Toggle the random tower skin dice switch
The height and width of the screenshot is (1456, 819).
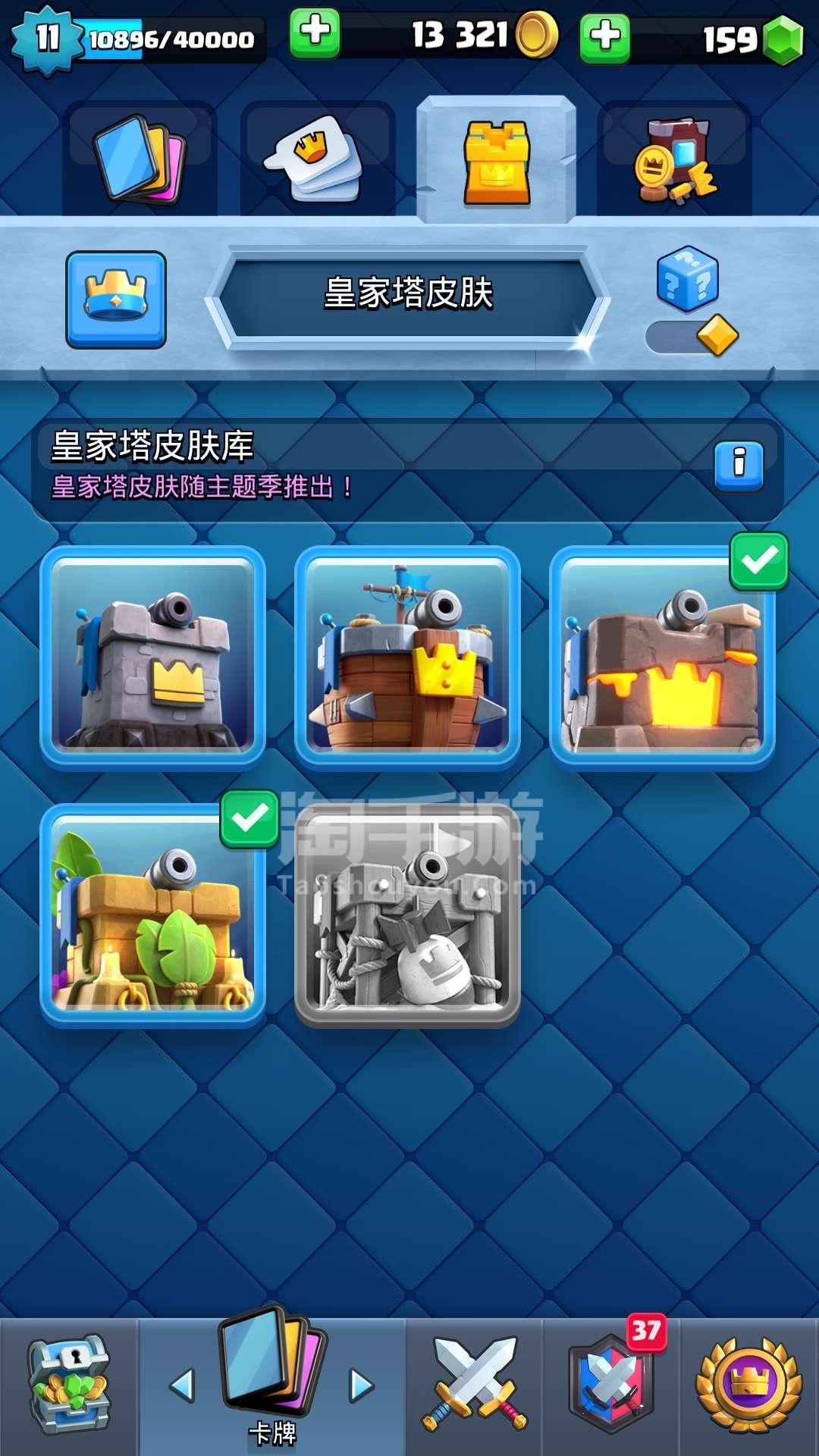690,336
